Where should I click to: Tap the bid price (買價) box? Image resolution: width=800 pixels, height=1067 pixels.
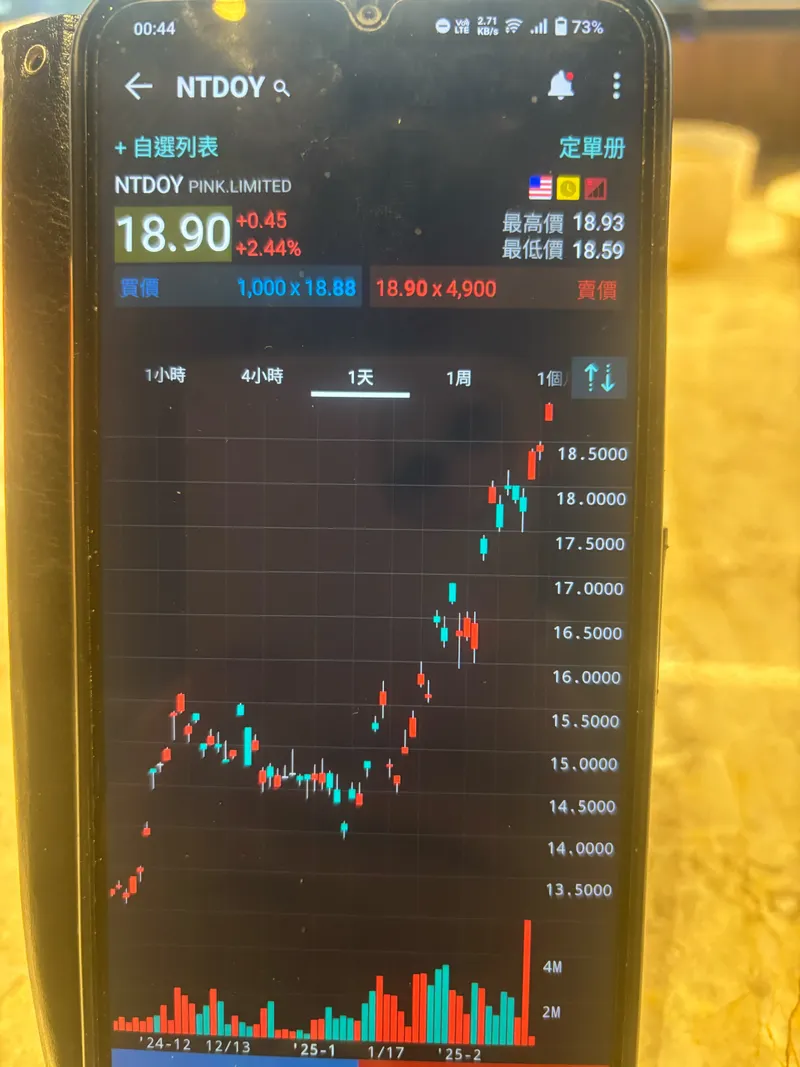point(238,288)
